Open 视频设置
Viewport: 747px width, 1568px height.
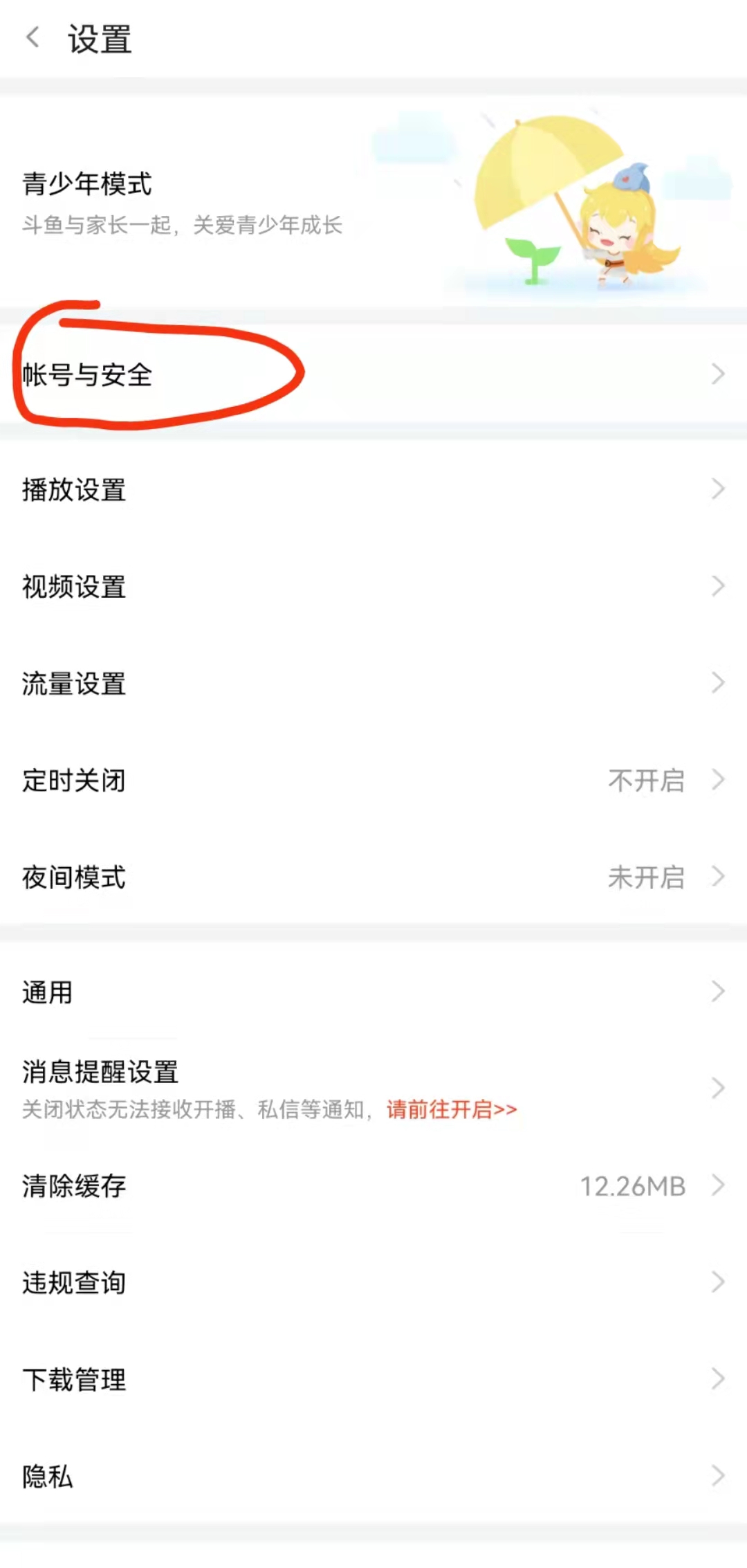pos(373,587)
